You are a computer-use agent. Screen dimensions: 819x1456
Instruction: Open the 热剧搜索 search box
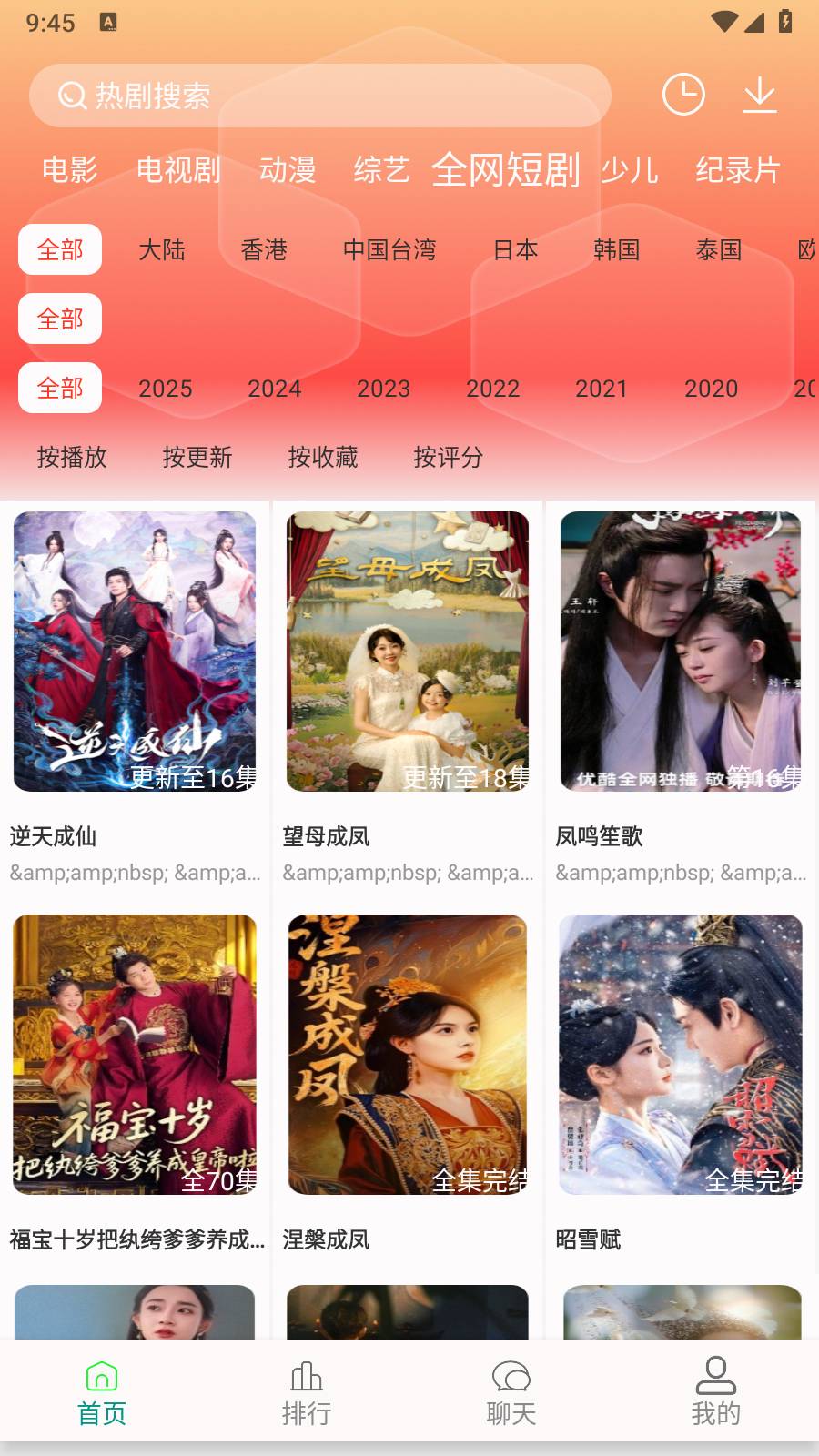point(318,96)
